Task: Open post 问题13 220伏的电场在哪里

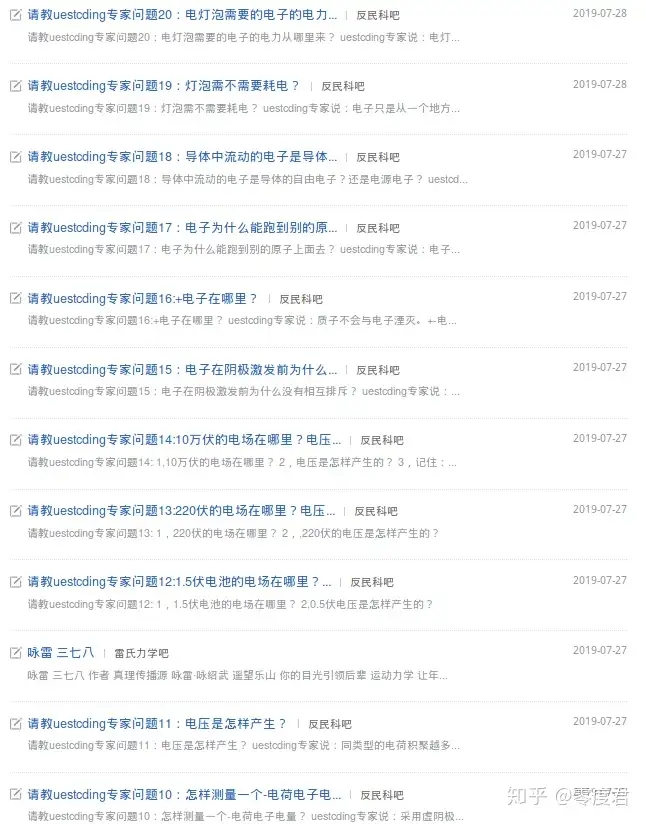Action: point(182,510)
